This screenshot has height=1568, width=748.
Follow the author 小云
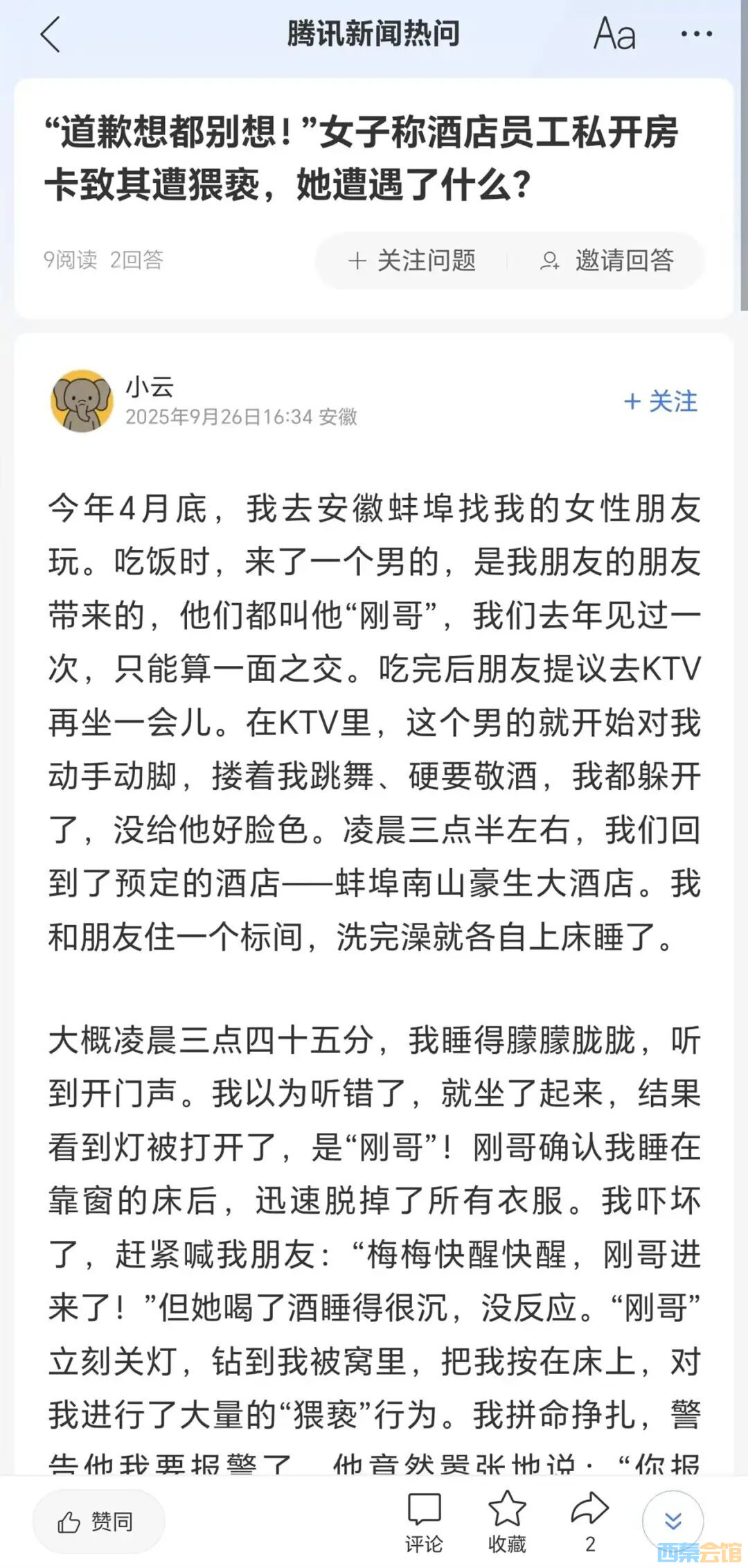661,402
